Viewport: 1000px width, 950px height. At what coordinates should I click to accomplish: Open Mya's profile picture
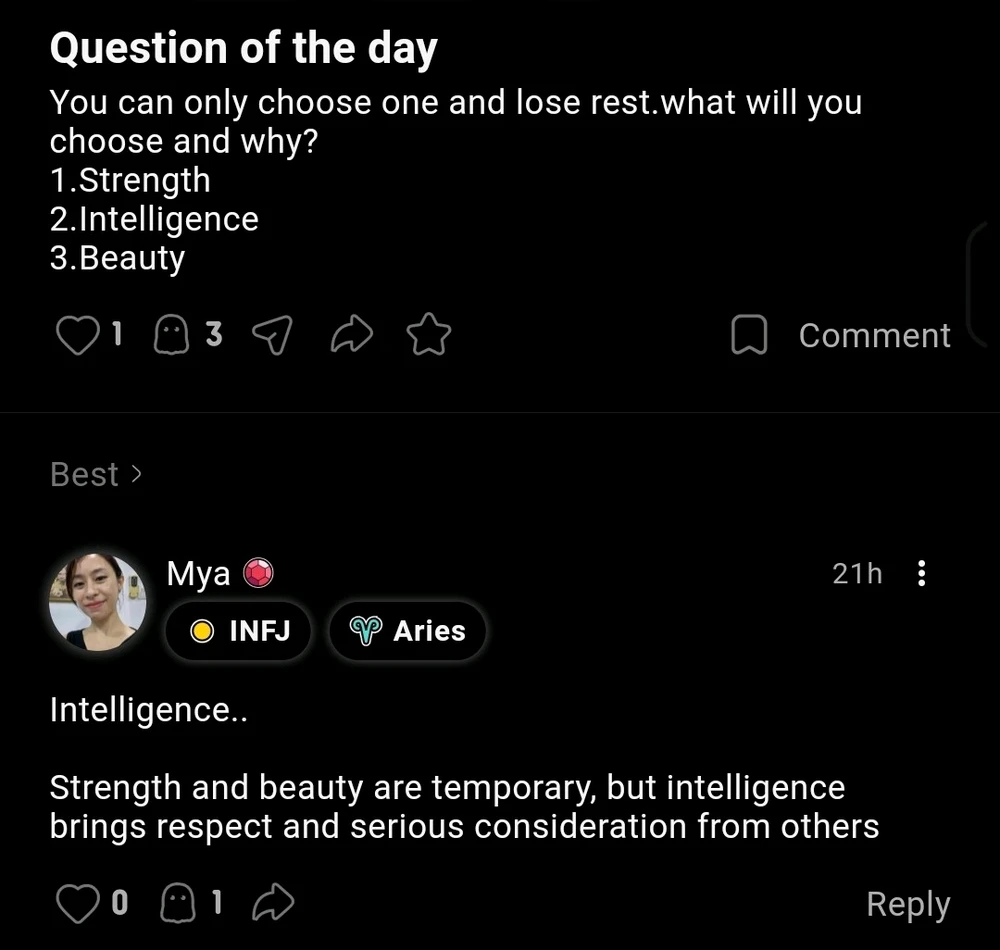(x=98, y=602)
